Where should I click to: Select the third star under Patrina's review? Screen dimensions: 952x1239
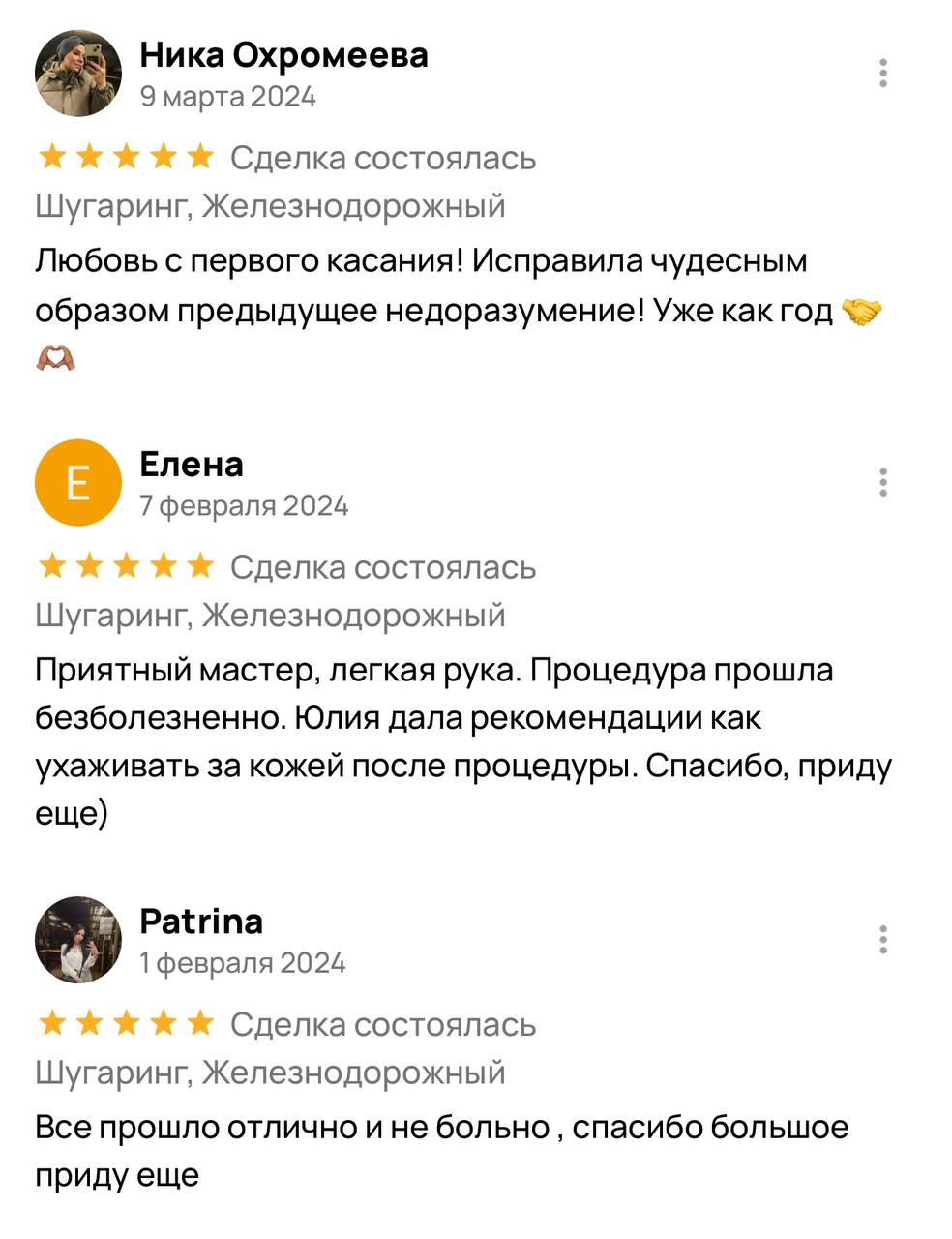click(126, 1021)
